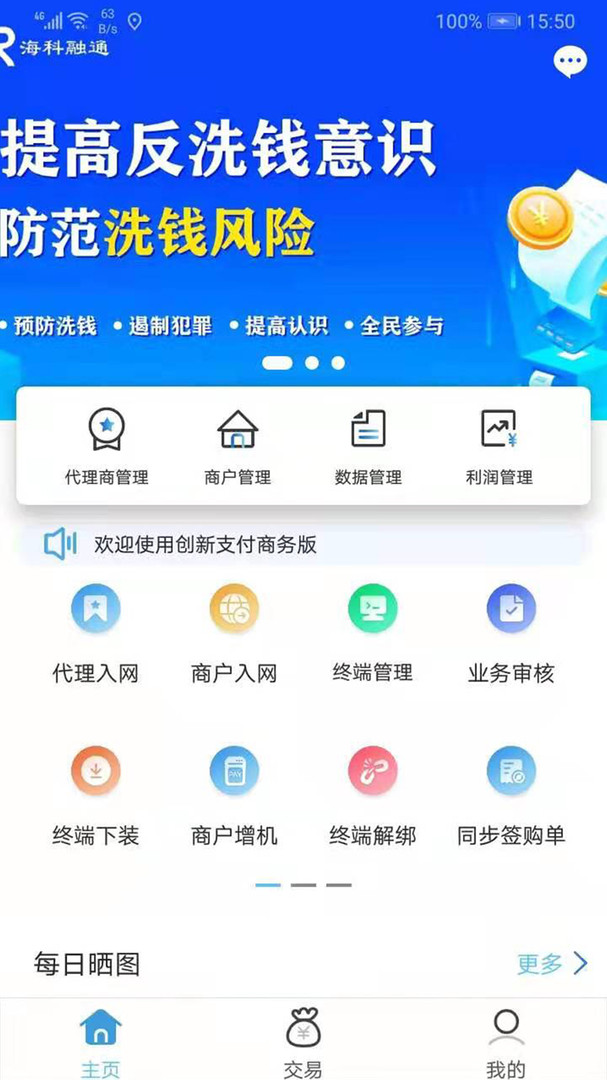This screenshot has width=607, height=1080.
Task: Open 代理商管理
Action: pos(106,446)
